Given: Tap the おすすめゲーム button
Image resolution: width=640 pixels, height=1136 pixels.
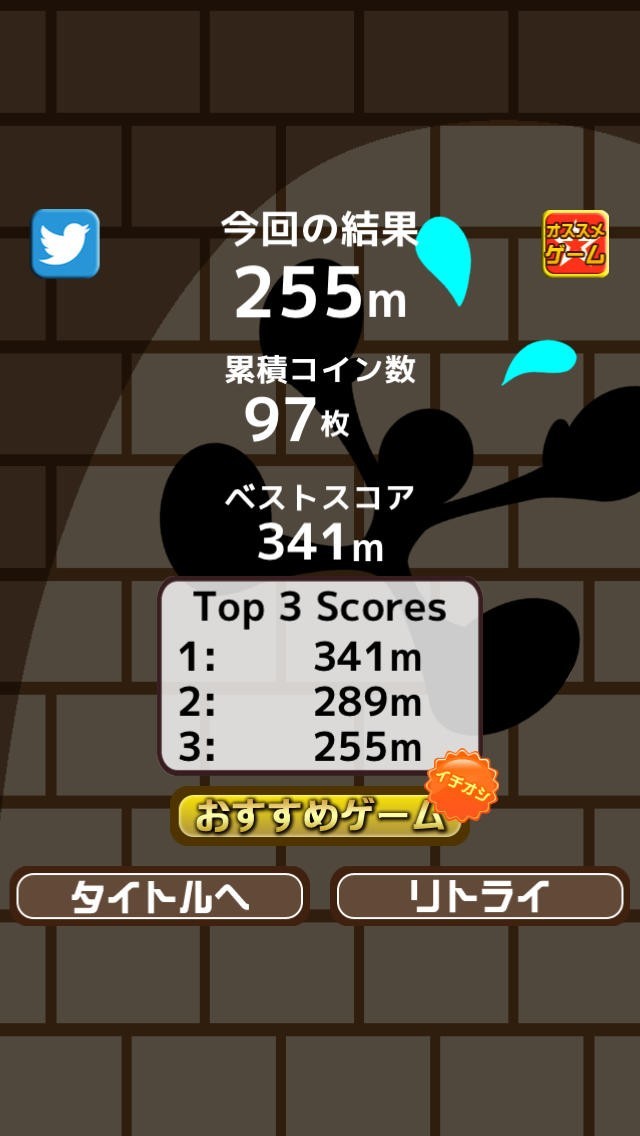Looking at the screenshot, I should click(318, 816).
